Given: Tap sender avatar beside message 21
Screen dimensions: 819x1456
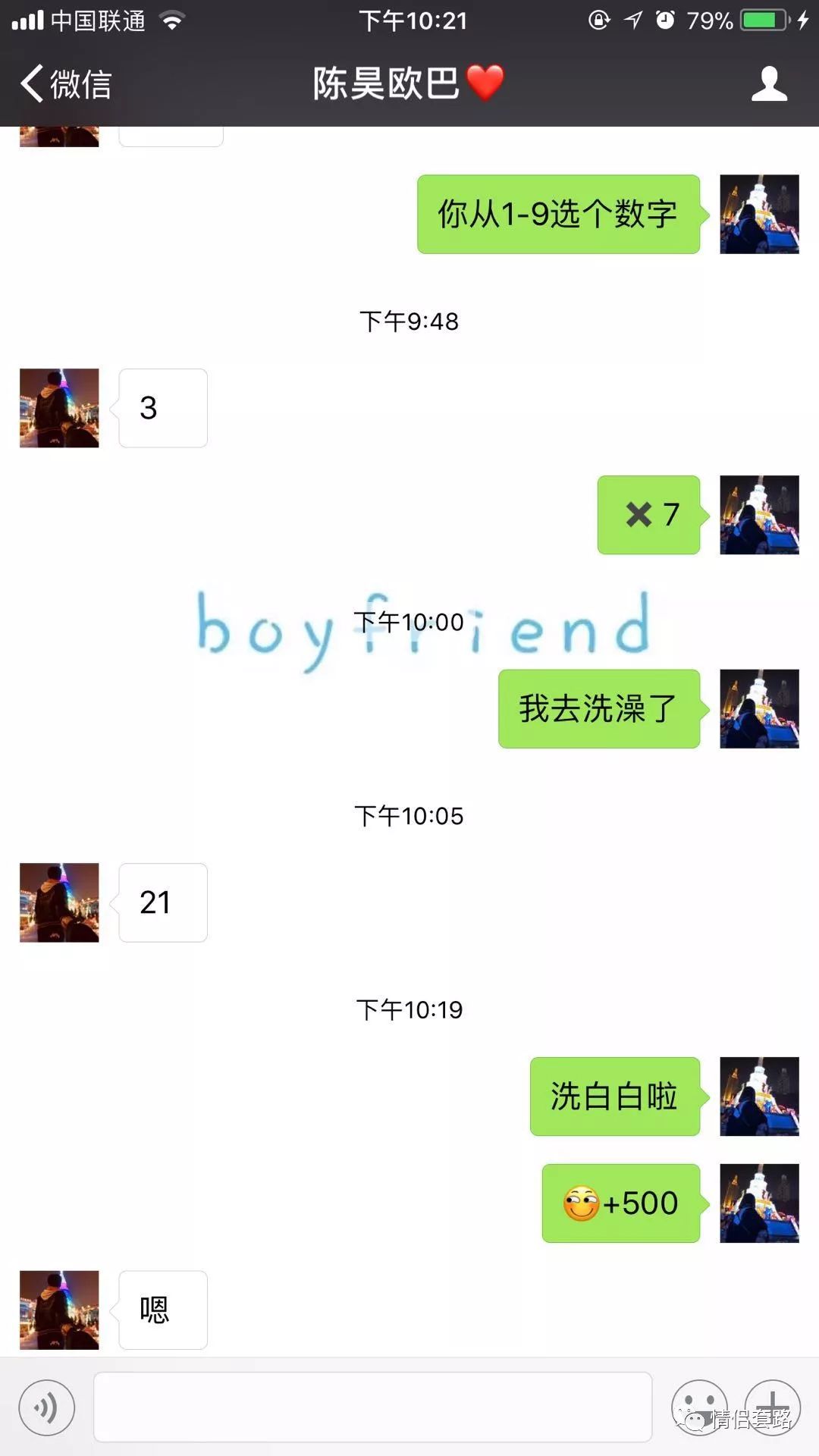Looking at the screenshot, I should click(59, 902).
